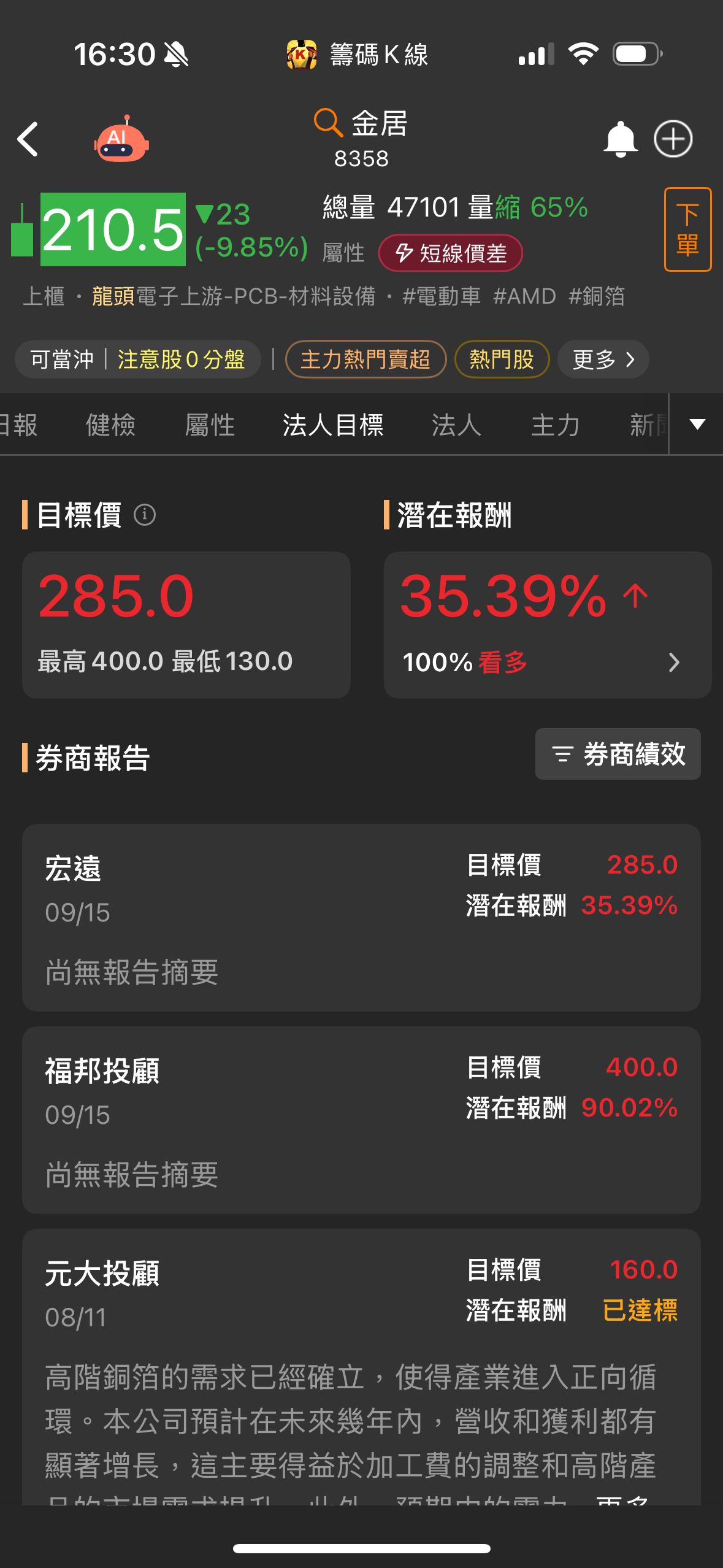723x1568 pixels.
Task: Switch to the 屬性 tab
Action: click(210, 425)
